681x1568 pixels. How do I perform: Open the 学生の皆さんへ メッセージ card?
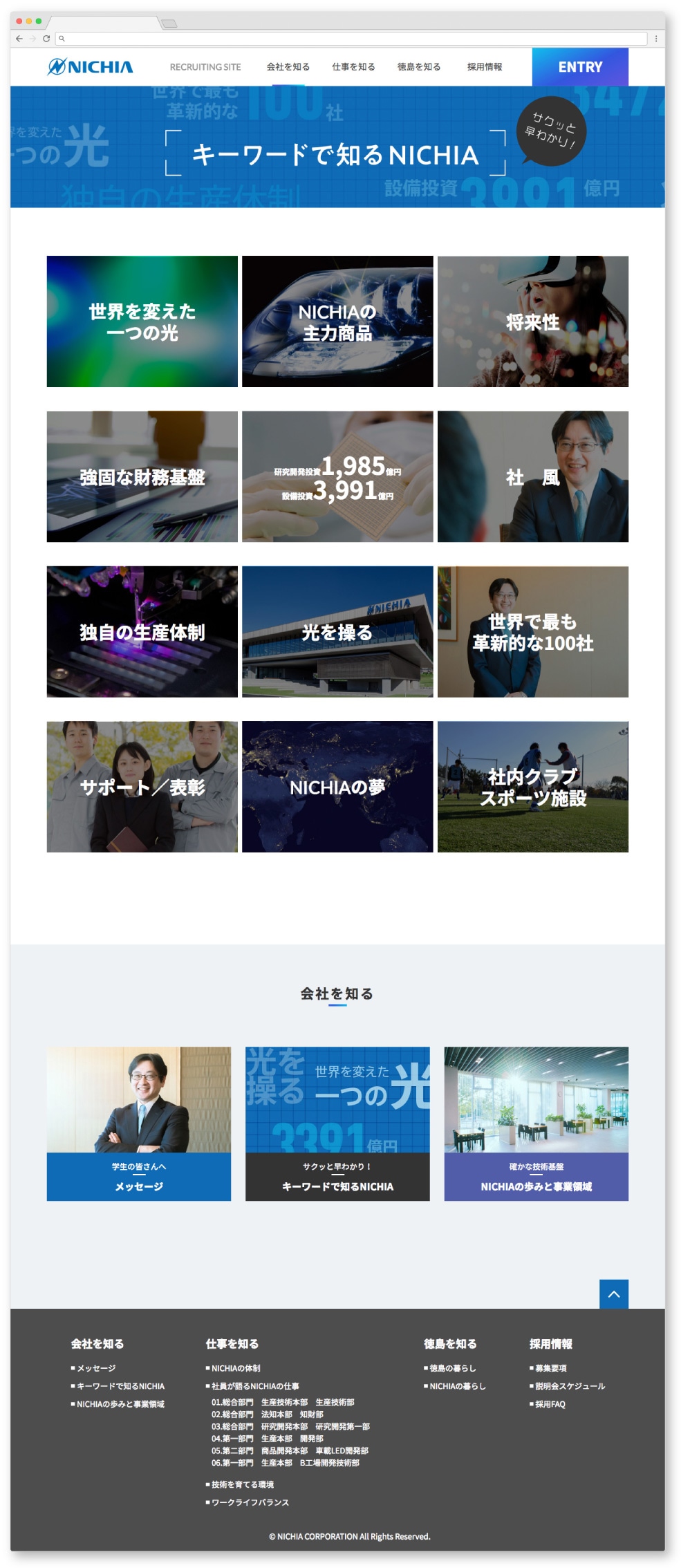coord(139,1123)
